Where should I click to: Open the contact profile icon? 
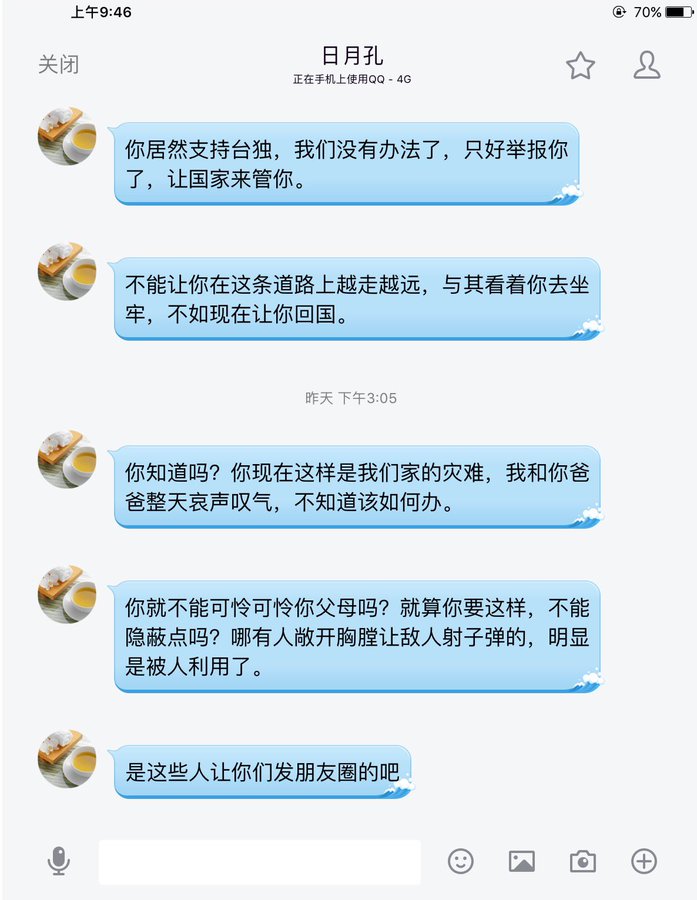[x=647, y=65]
